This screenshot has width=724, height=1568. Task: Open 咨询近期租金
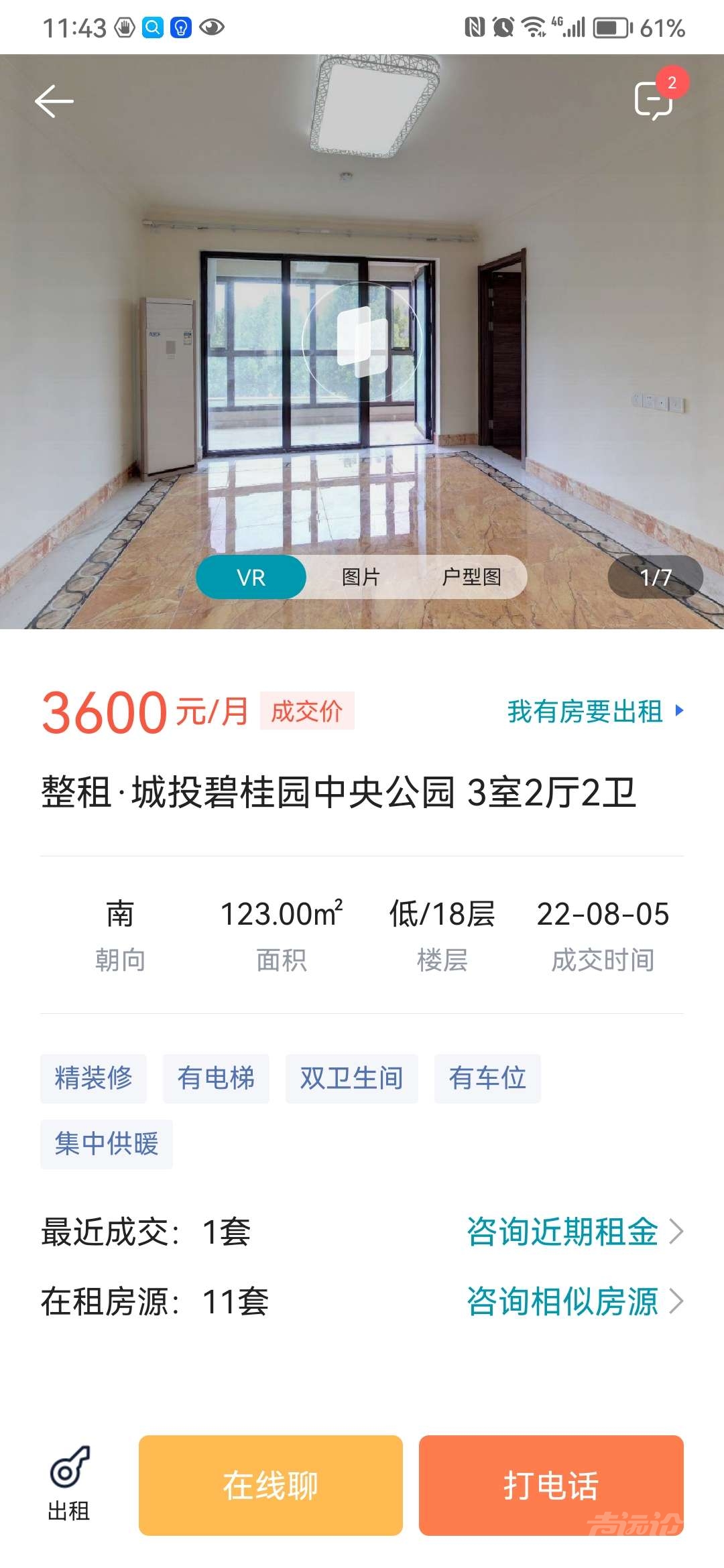575,1232
